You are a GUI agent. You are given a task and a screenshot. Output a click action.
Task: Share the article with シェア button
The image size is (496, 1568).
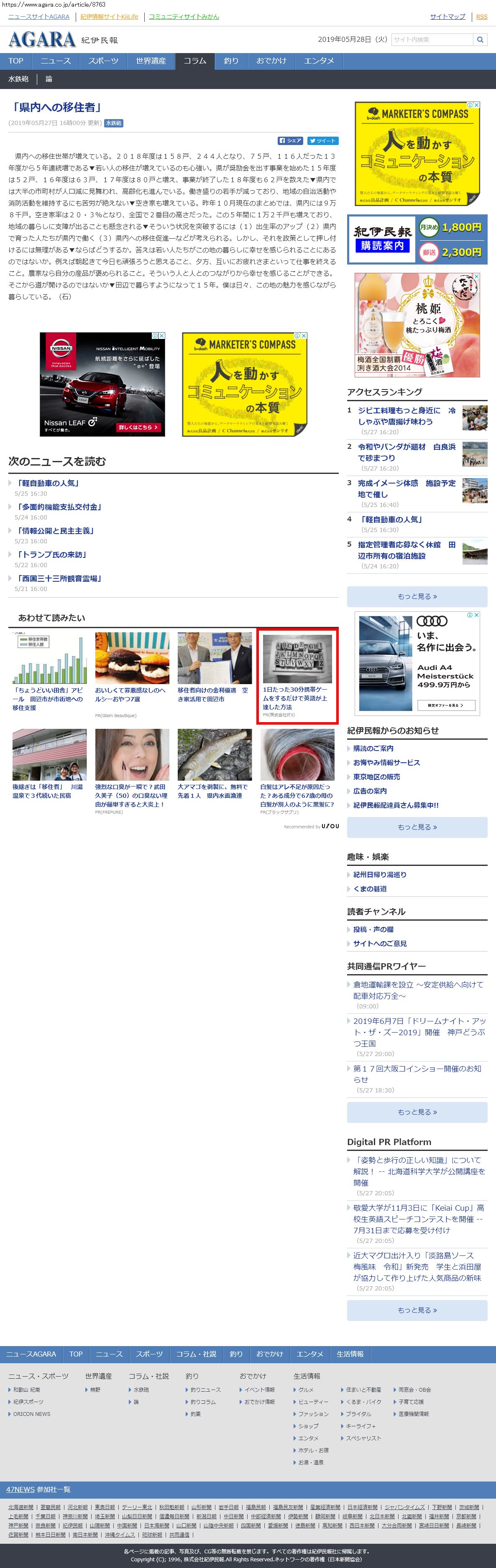[291, 140]
